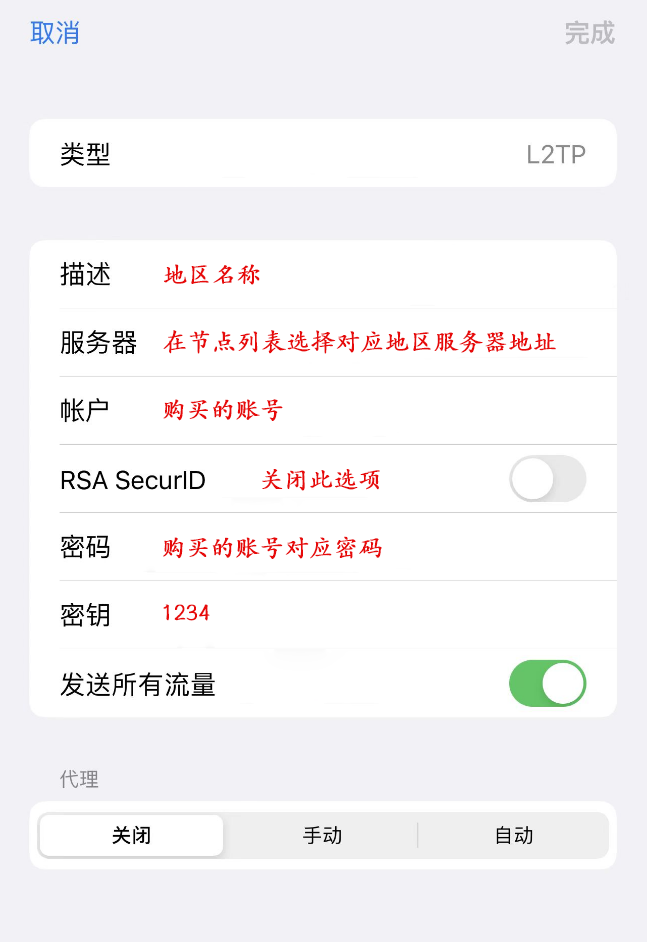The width and height of the screenshot is (649, 942).
Task: Tap the 密钥 secret key field
Action: click(x=380, y=614)
